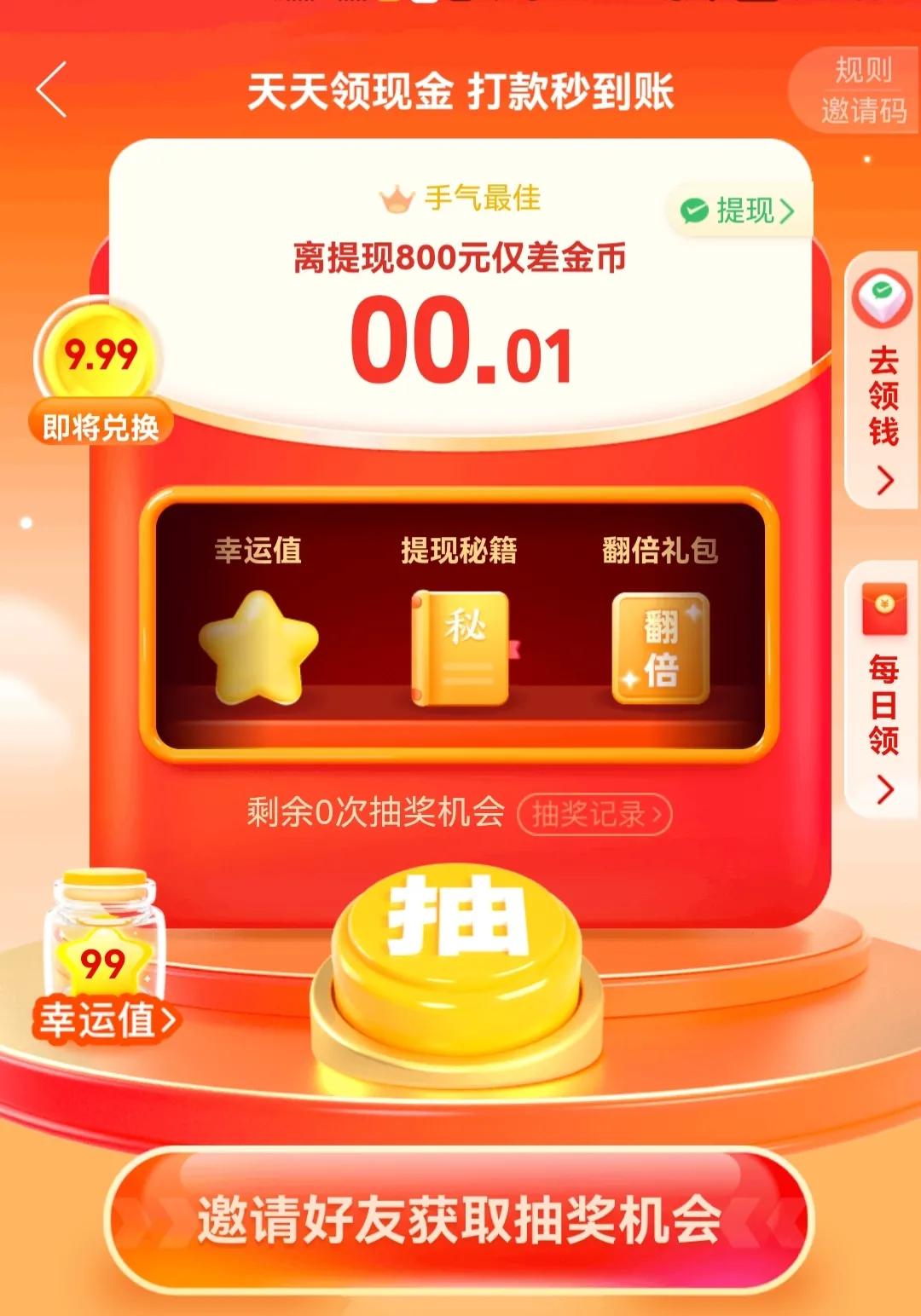This screenshot has width=921, height=1316.
Task: View 抽奖记录 lottery records
Action: (594, 814)
